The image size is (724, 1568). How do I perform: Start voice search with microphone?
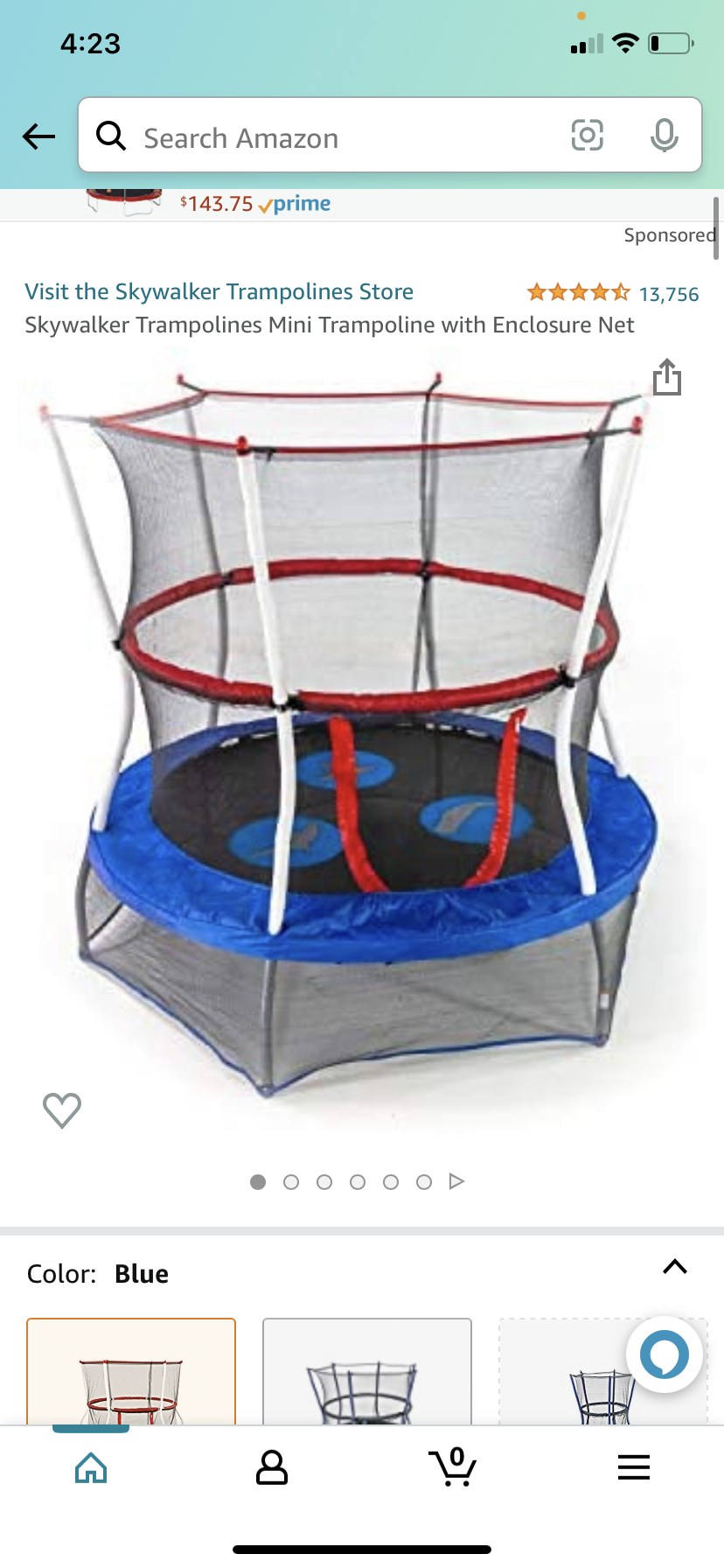coord(664,136)
